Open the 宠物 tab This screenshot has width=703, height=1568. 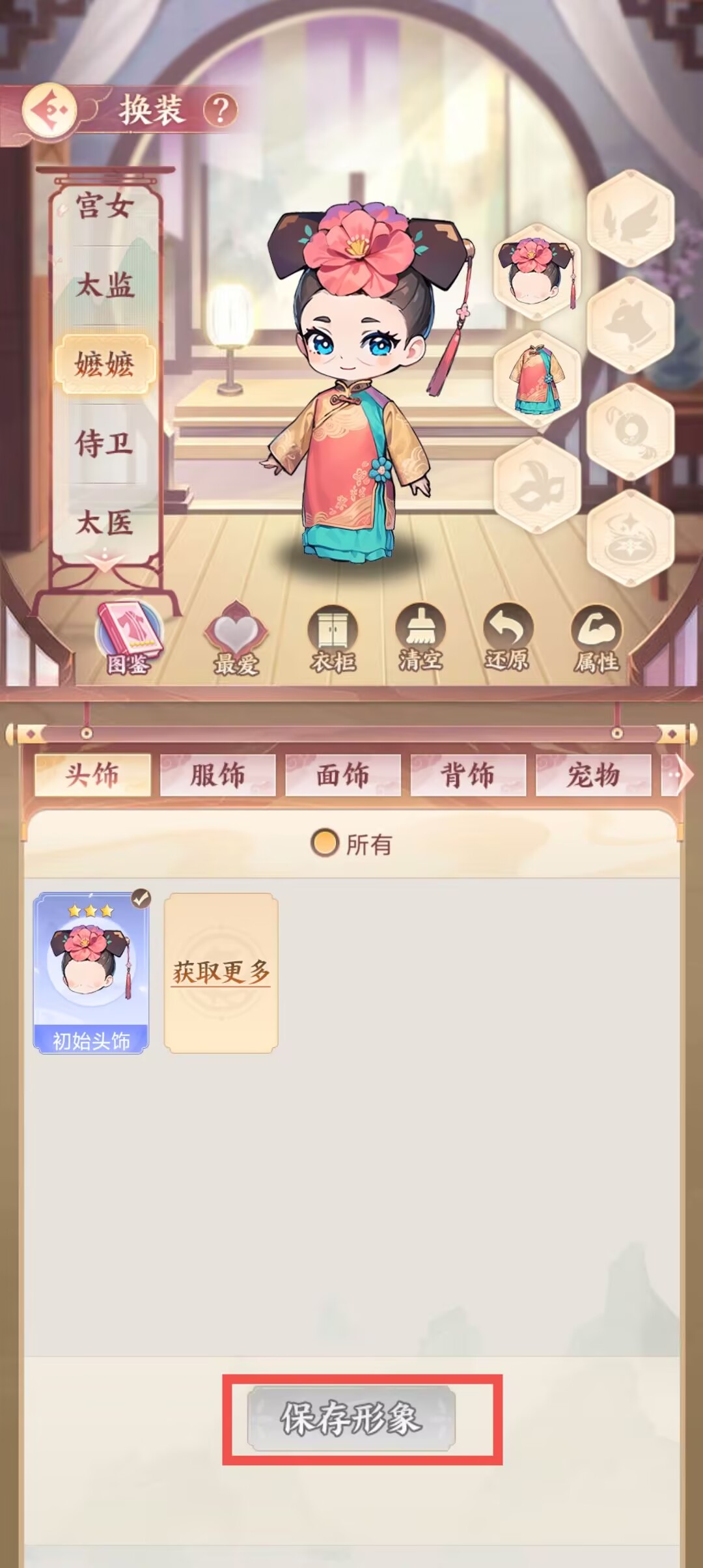(593, 776)
